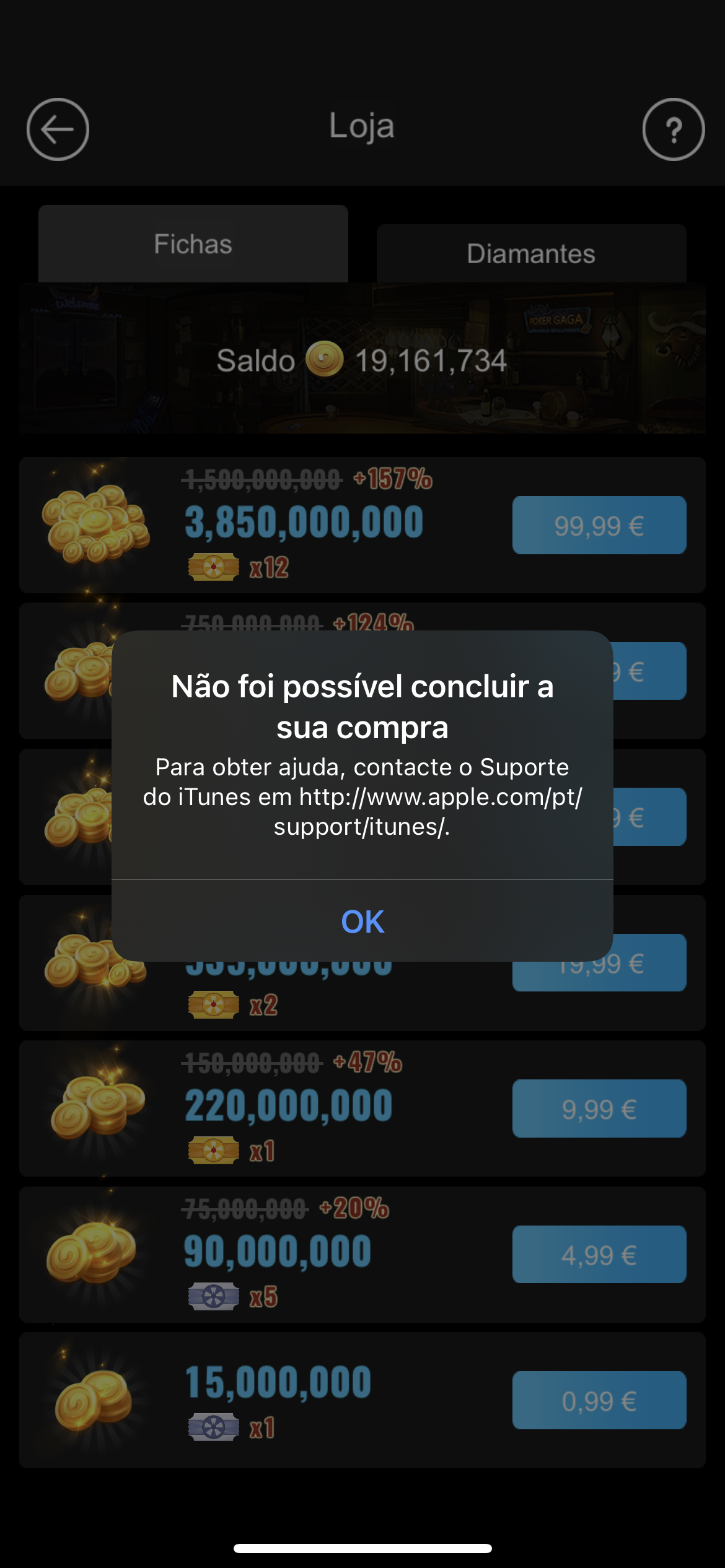Open the help question mark
This screenshot has width=725, height=1568.
pyautogui.click(x=673, y=129)
